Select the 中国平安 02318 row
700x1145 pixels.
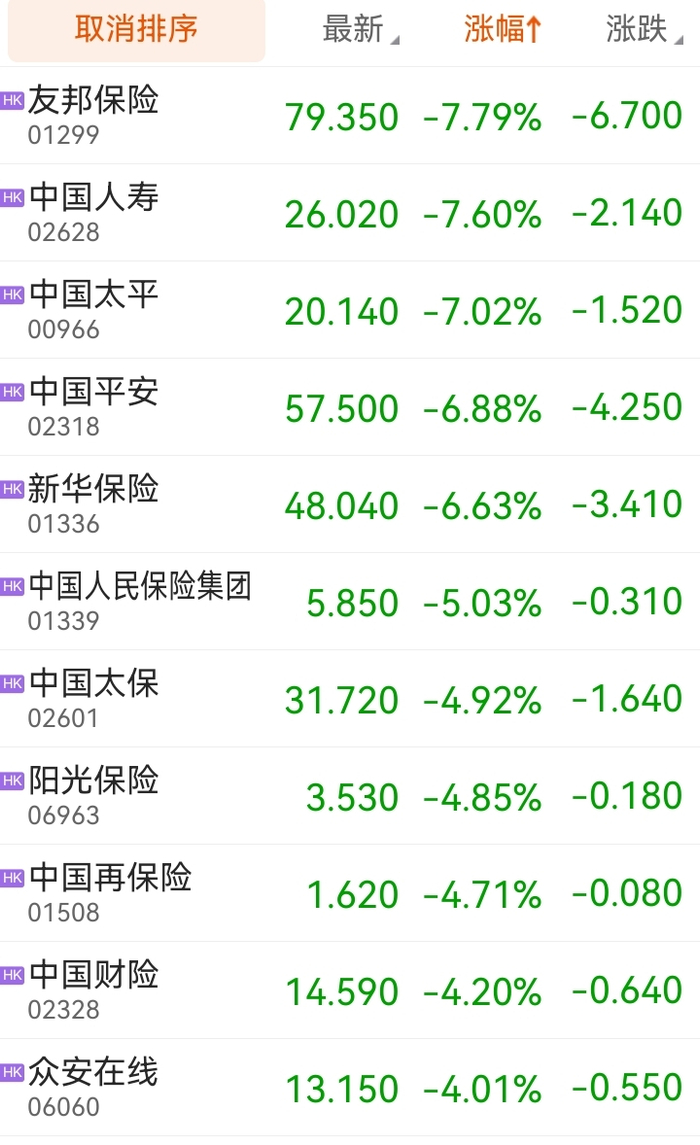[350, 407]
